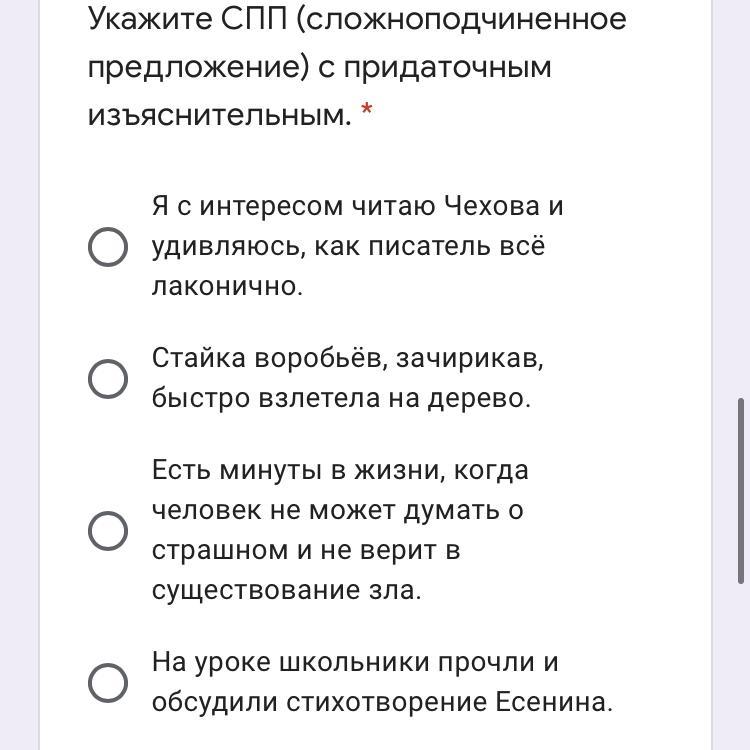Choose the option starting with Стайка воробьёв
The width and height of the screenshot is (750, 750).
(108, 379)
